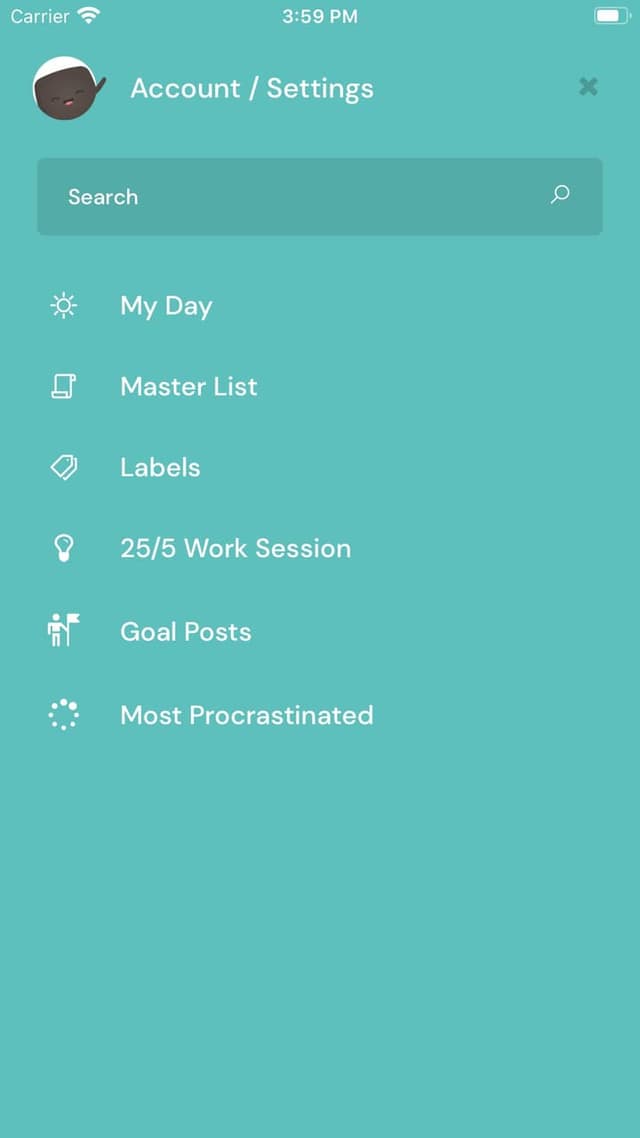Show Most Procrastinated tasks
Image resolution: width=640 pixels, height=1138 pixels.
247,715
